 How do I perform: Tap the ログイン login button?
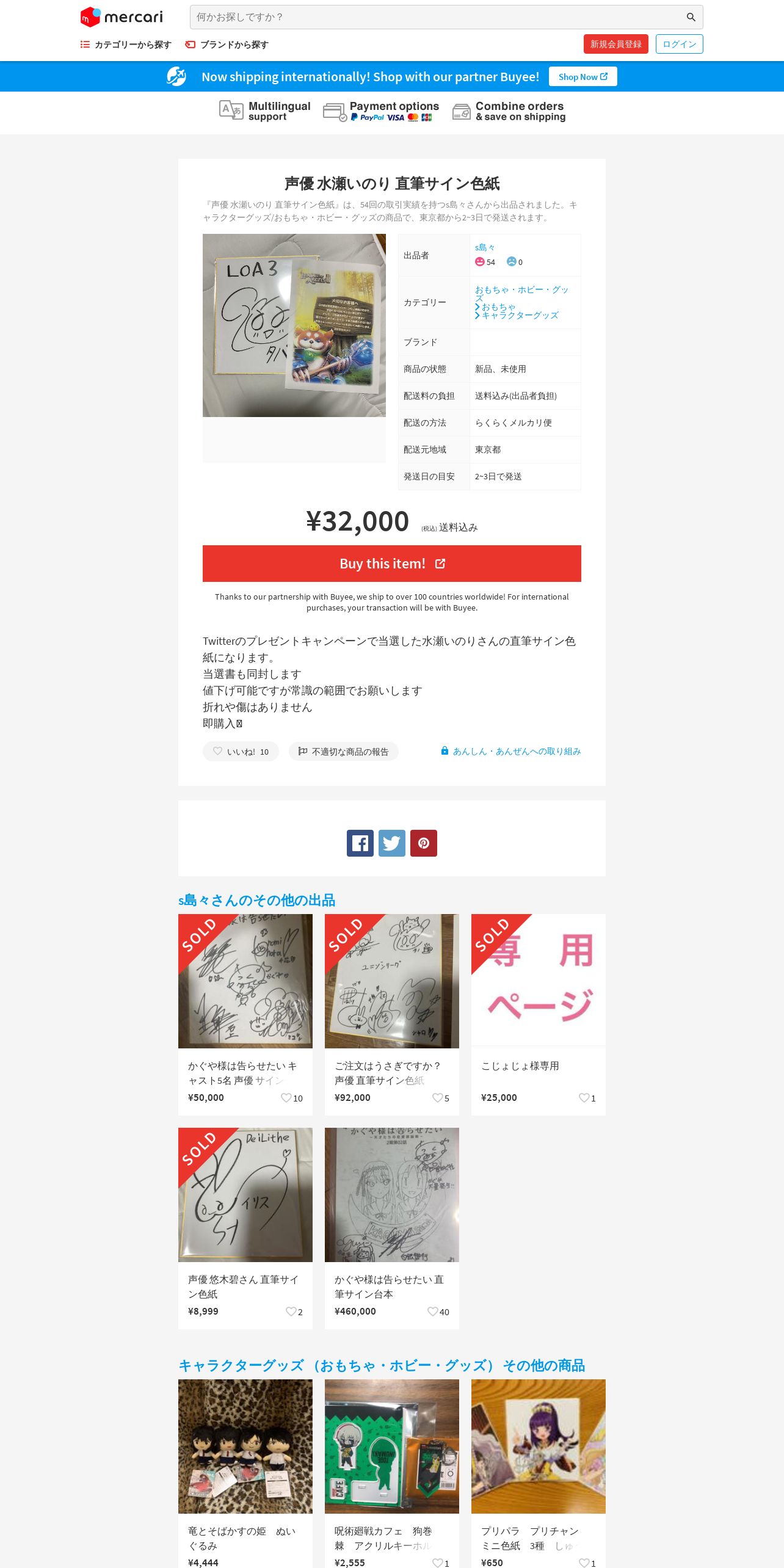pyautogui.click(x=679, y=44)
